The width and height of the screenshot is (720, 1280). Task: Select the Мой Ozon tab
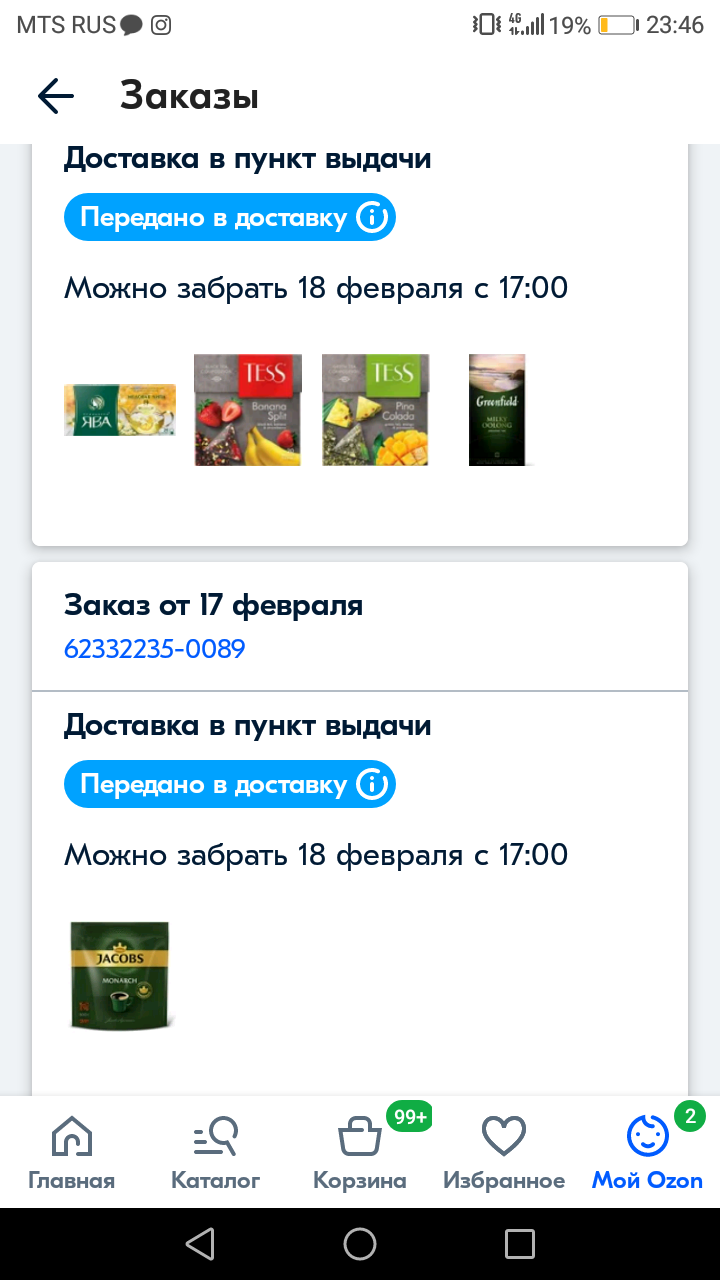coord(648,1153)
